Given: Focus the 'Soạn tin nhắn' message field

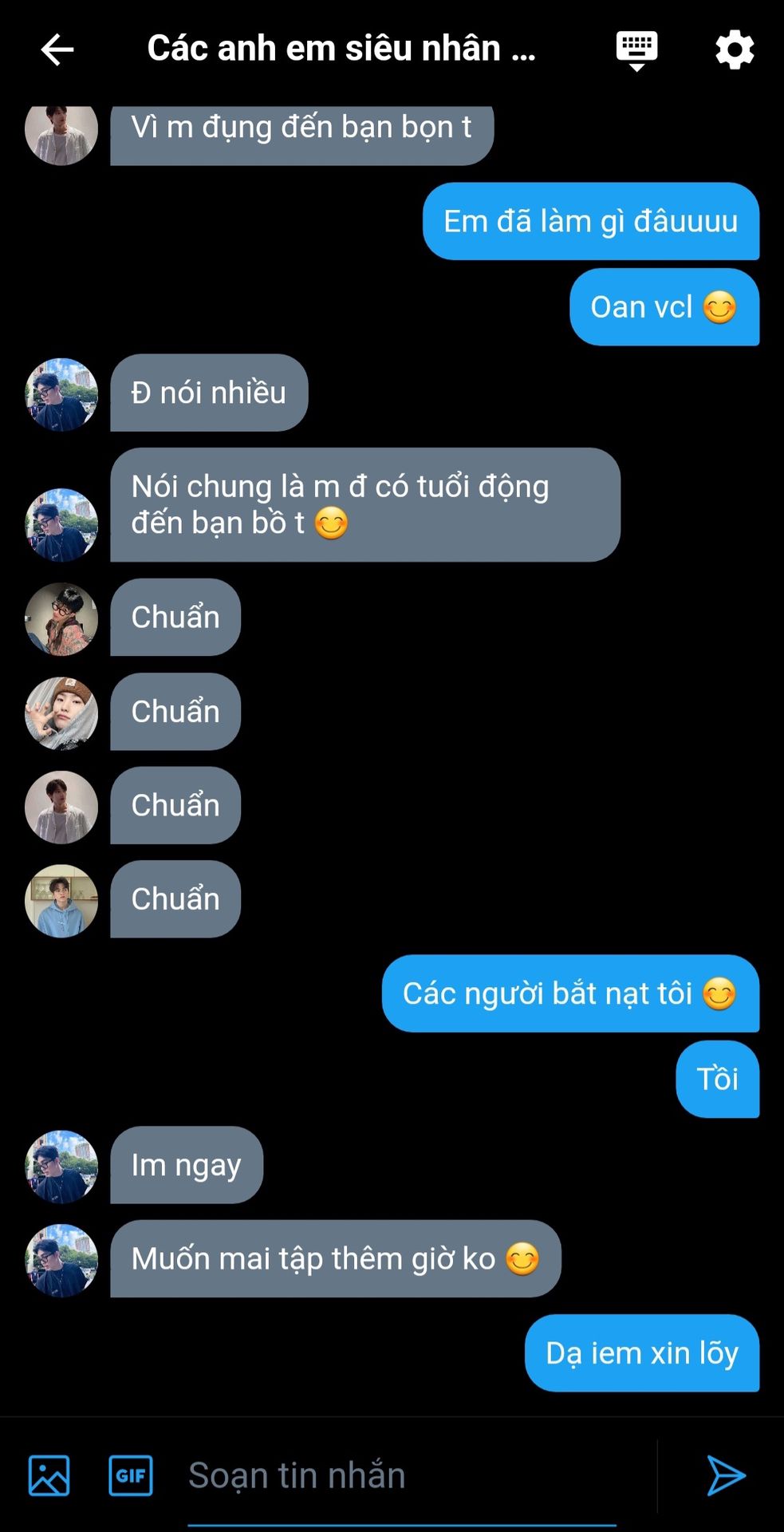Looking at the screenshot, I should click(402, 1475).
